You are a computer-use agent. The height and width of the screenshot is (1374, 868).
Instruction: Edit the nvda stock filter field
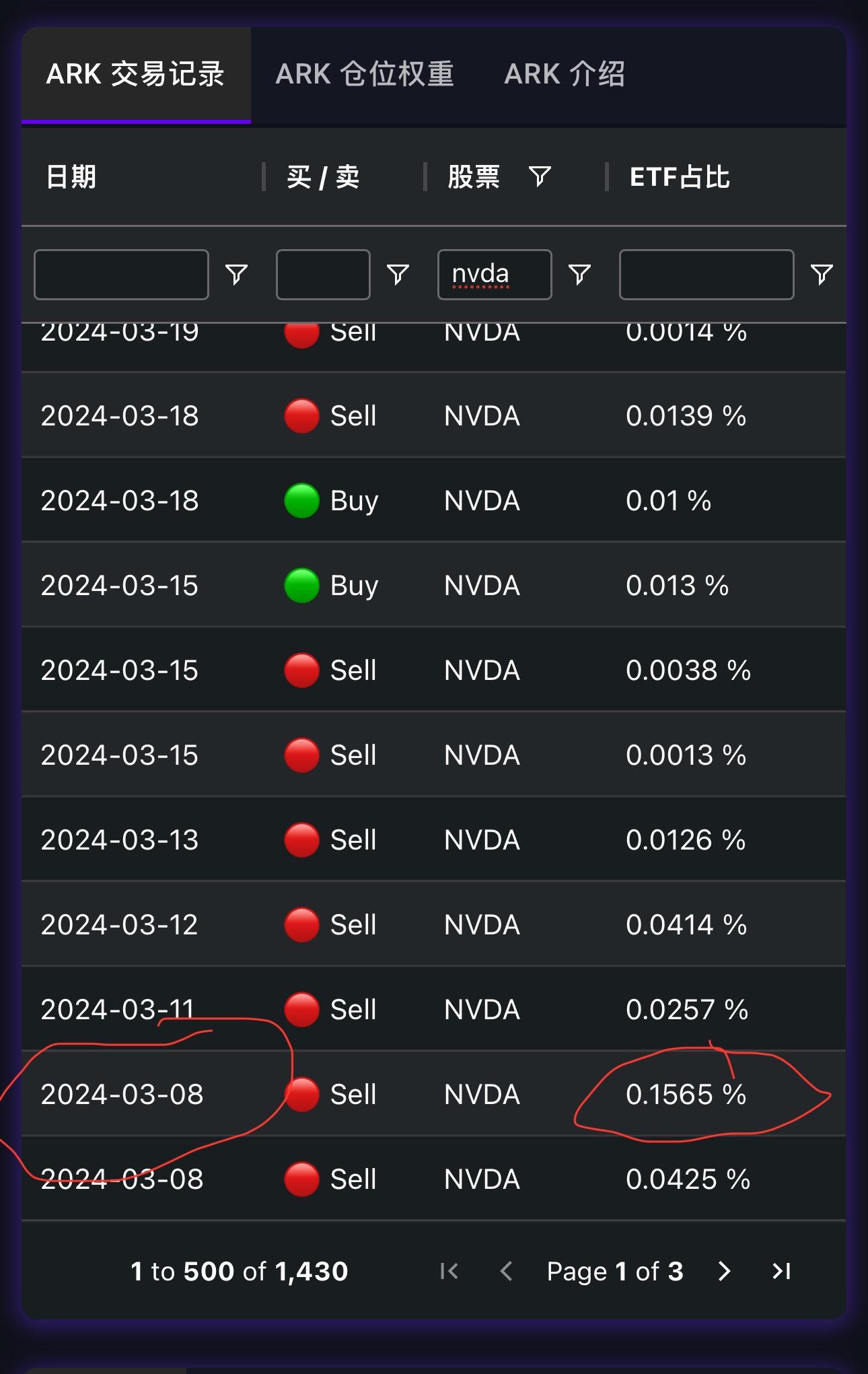tap(495, 275)
